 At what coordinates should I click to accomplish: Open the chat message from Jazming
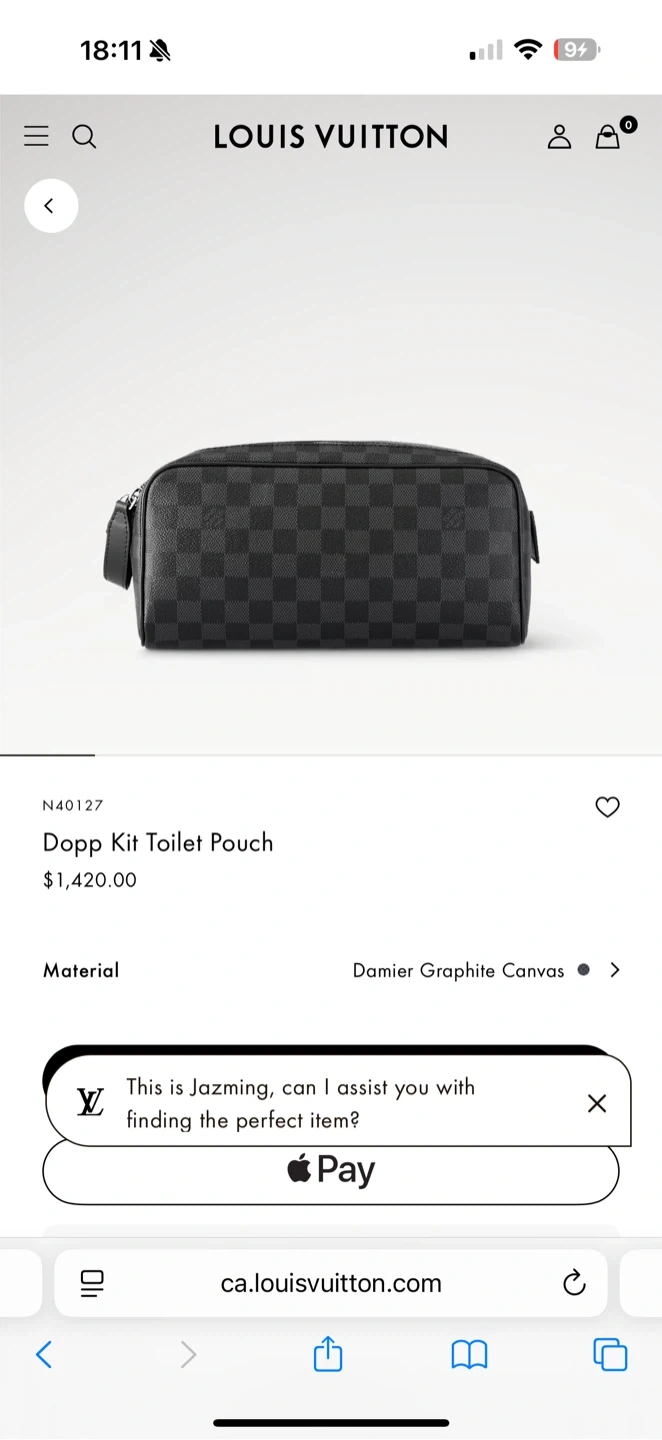[300, 1103]
